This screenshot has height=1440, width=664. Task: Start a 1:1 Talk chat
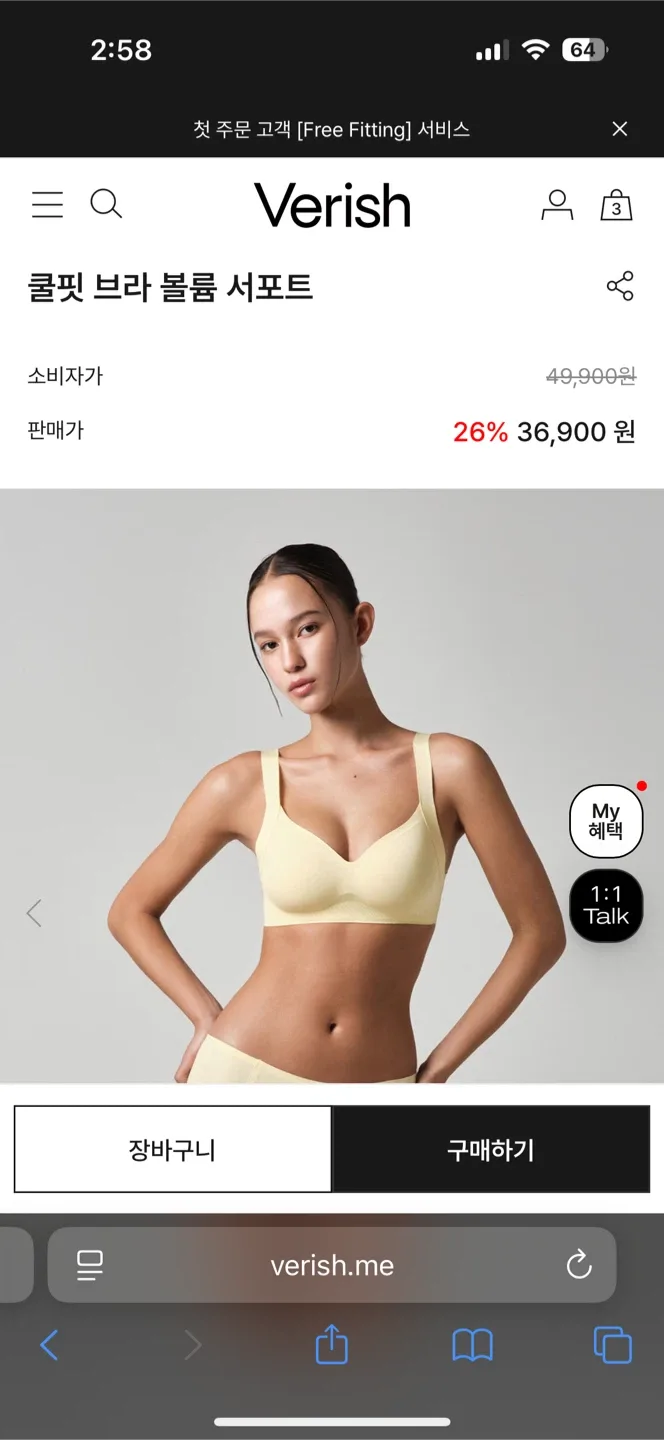[606, 906]
